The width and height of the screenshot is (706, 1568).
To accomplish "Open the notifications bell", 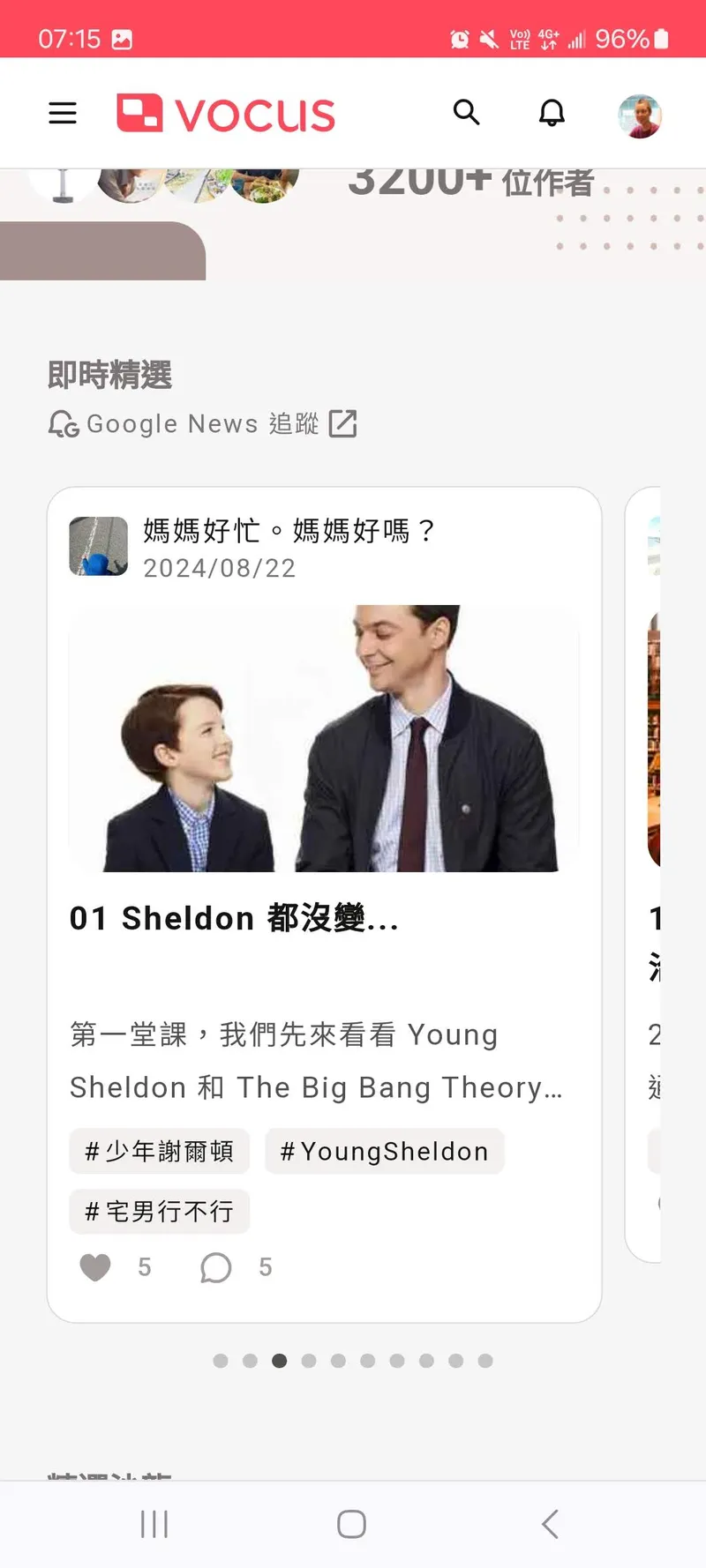I will (x=552, y=113).
